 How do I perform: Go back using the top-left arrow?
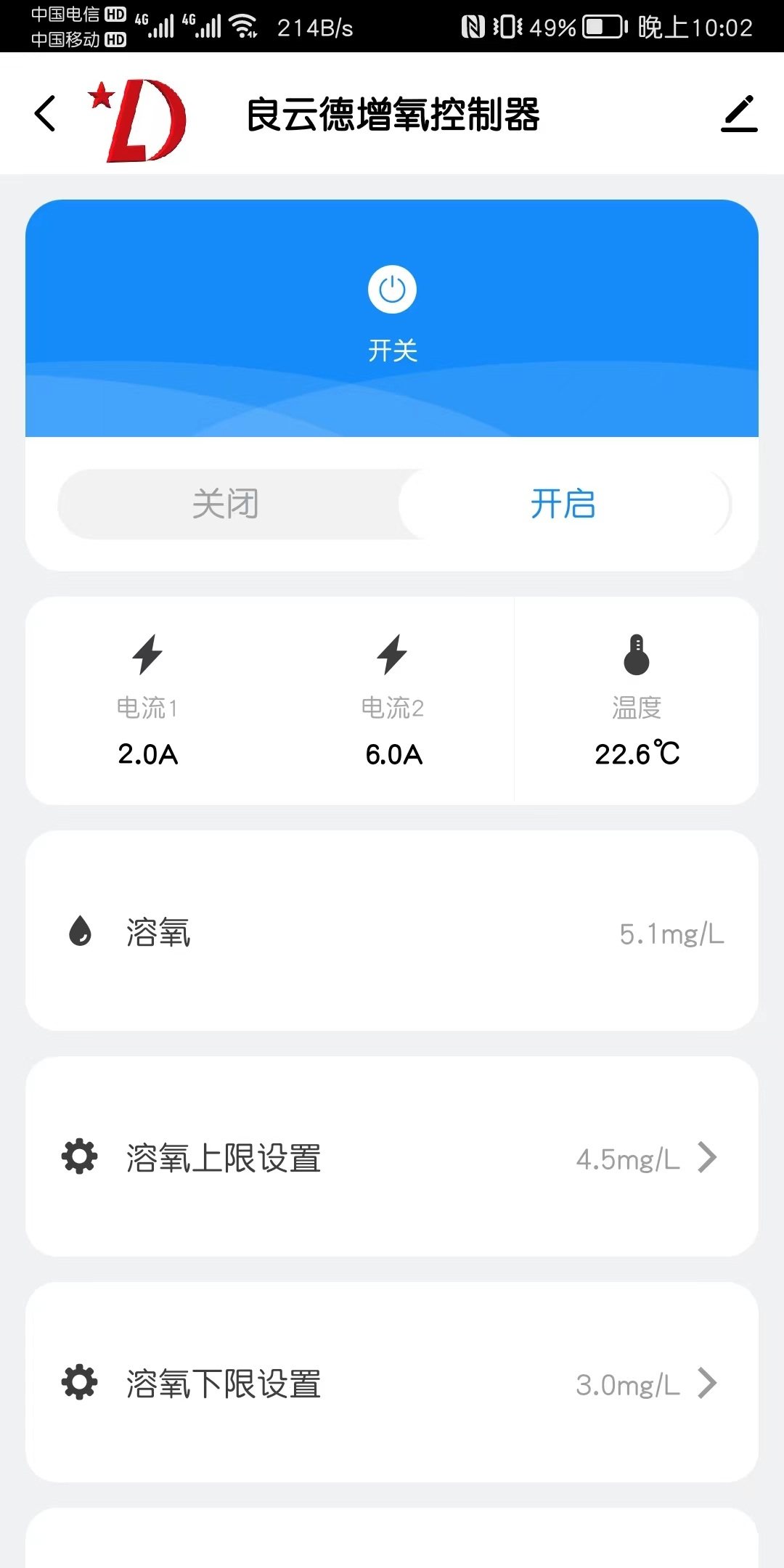45,114
